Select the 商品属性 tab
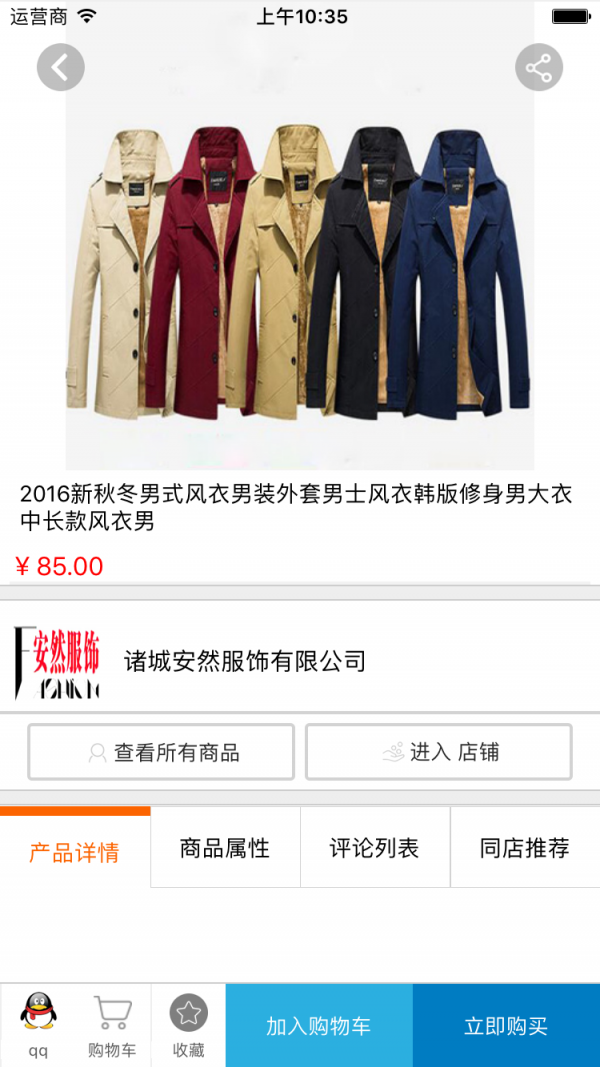Screen dimensions: 600x1067 [x=225, y=849]
